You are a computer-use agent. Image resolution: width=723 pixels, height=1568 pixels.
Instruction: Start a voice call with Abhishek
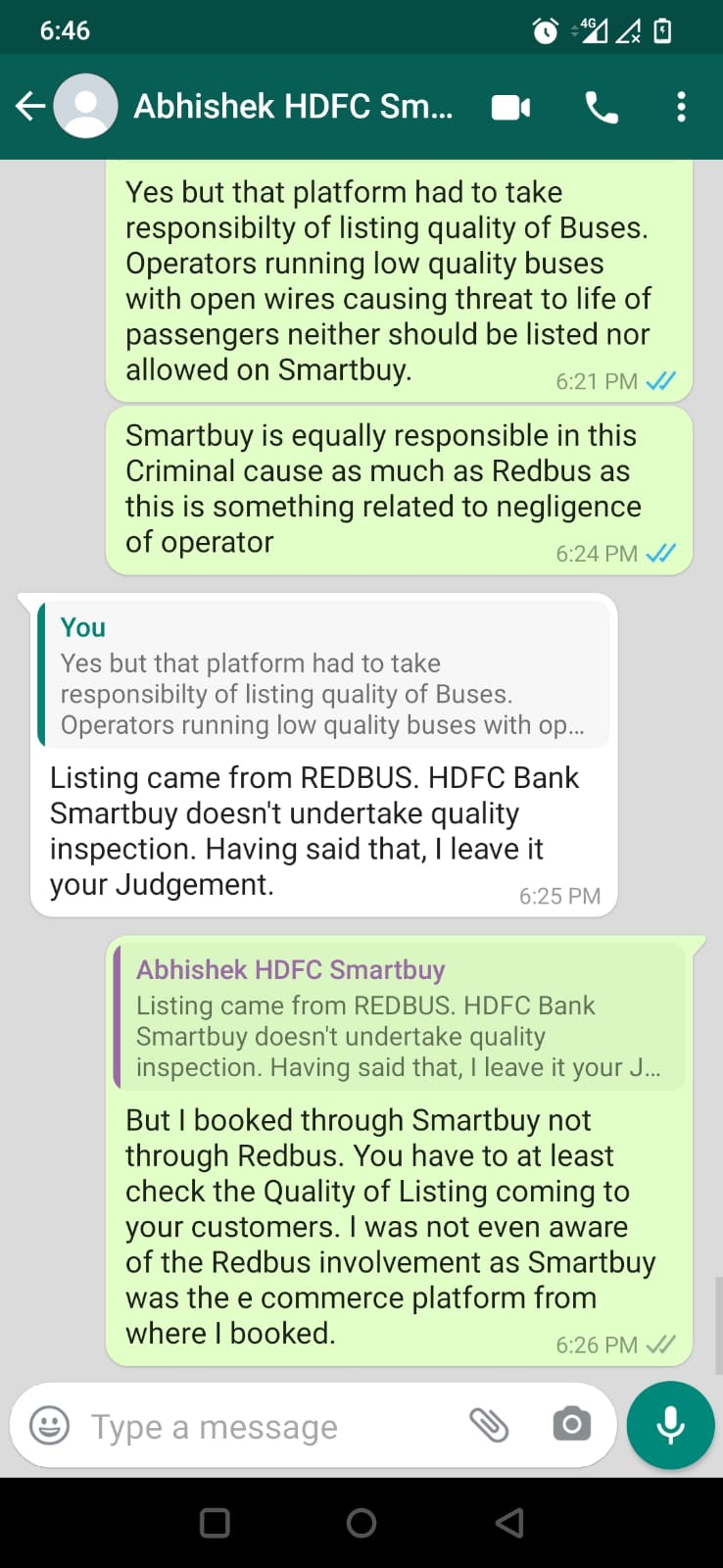tap(602, 107)
